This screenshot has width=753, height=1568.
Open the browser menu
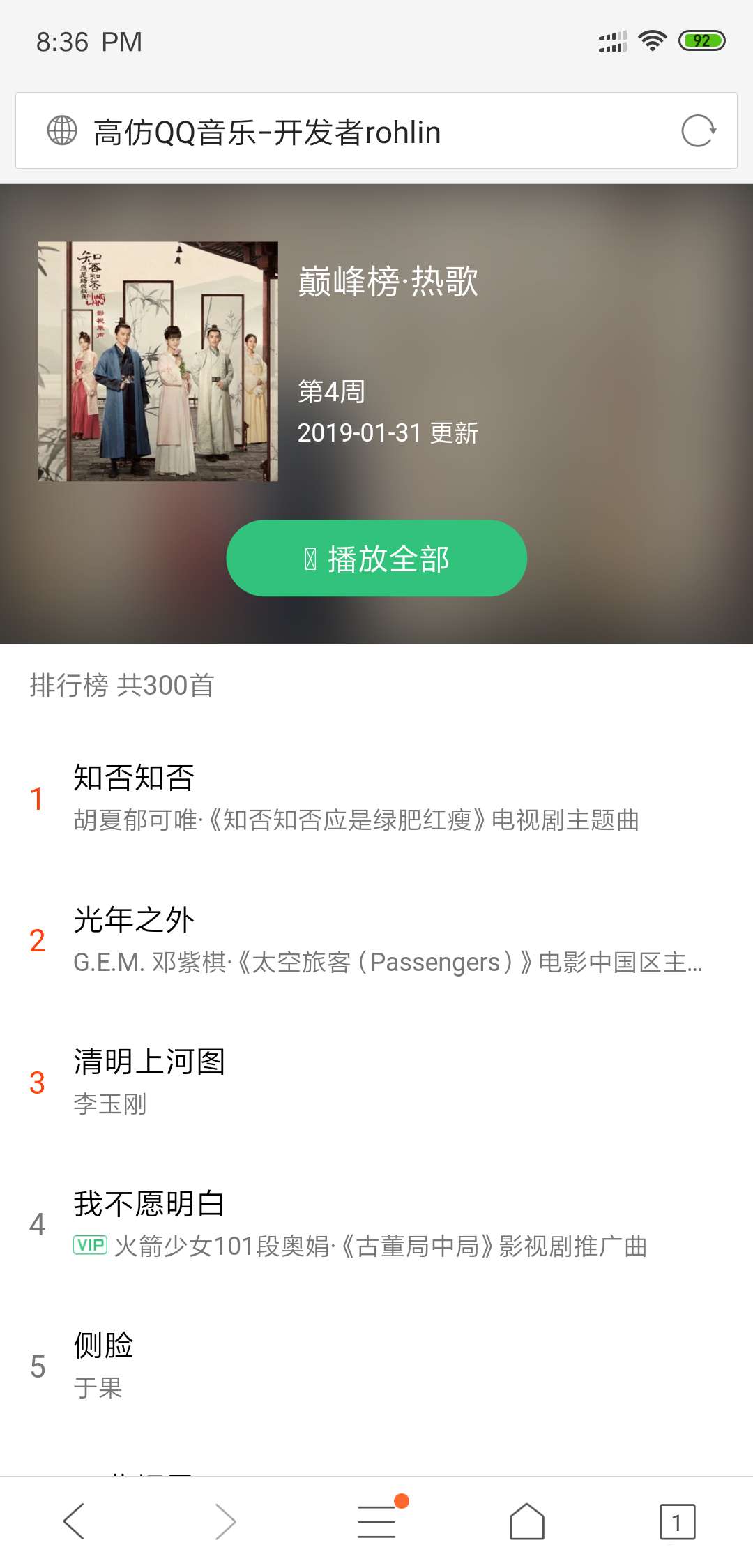point(376,1521)
